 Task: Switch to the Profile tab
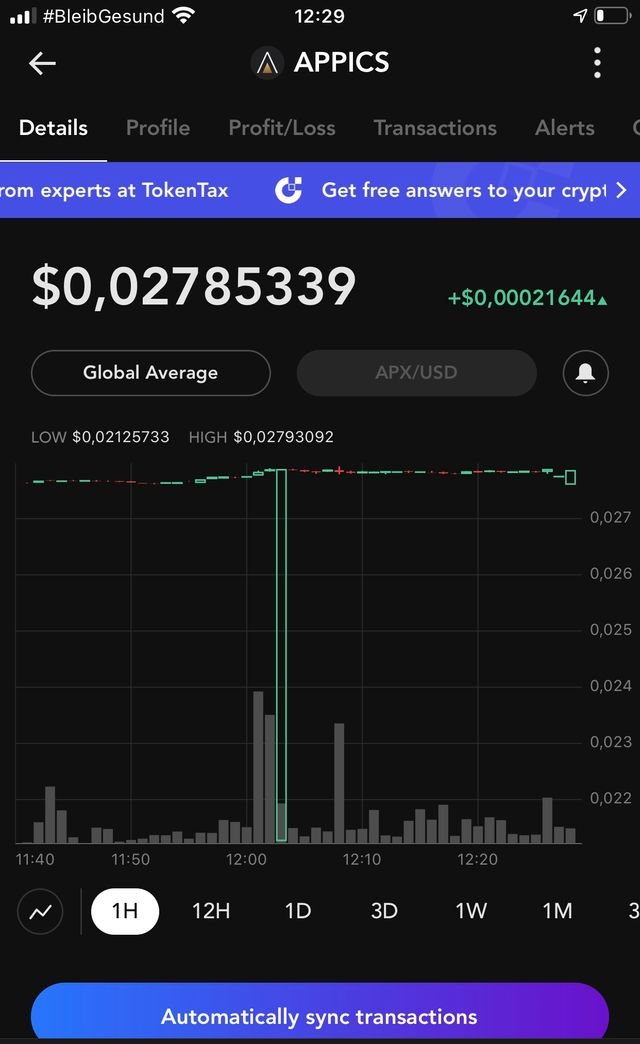158,128
